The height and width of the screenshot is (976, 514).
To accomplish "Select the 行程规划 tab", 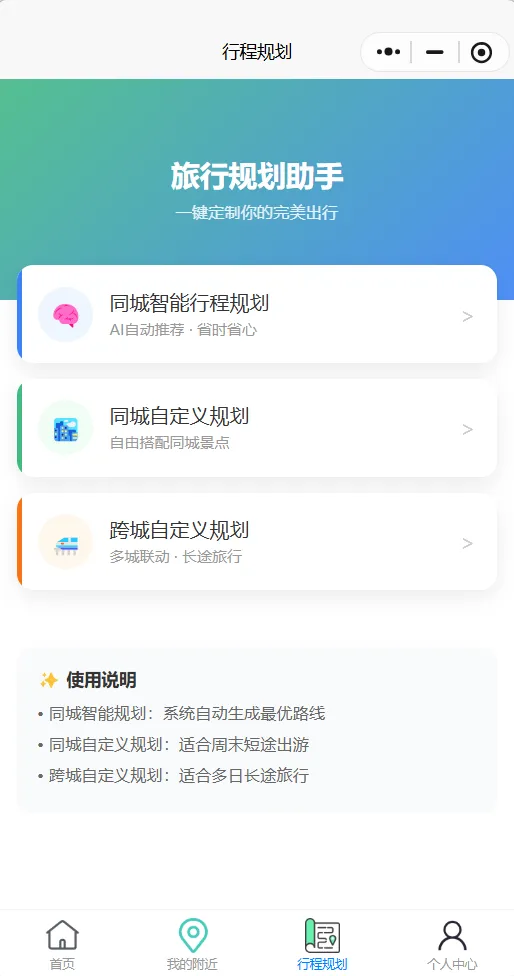I will (322, 944).
